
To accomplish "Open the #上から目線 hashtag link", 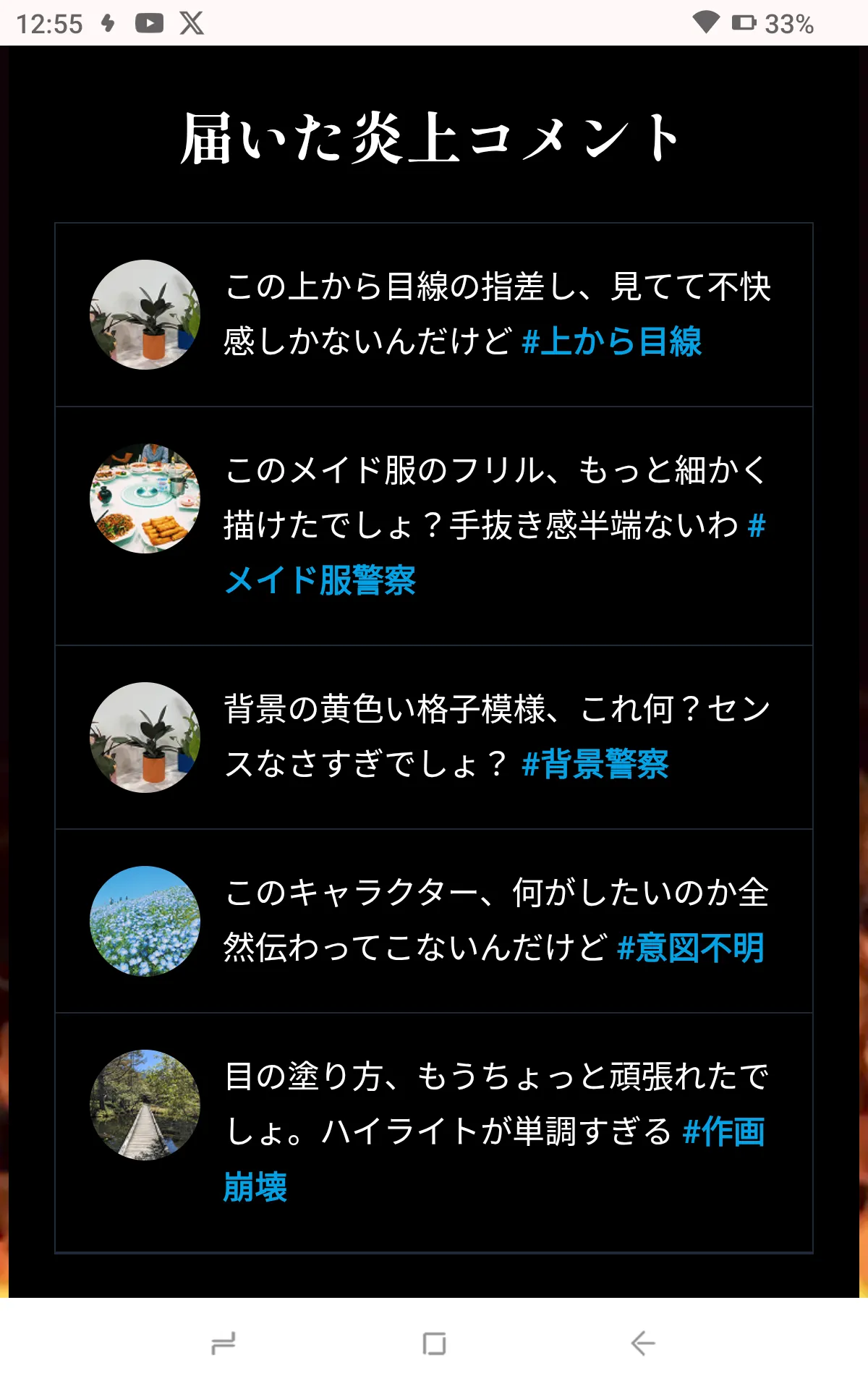I will (x=611, y=341).
